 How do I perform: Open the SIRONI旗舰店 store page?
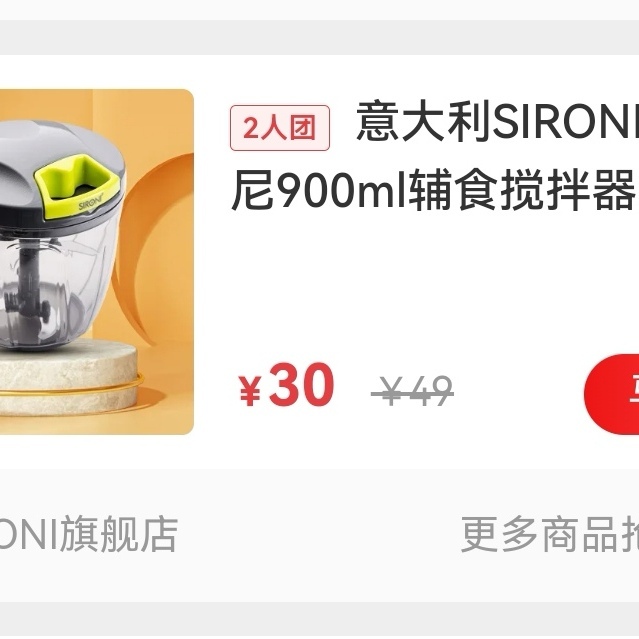[x=90, y=534]
